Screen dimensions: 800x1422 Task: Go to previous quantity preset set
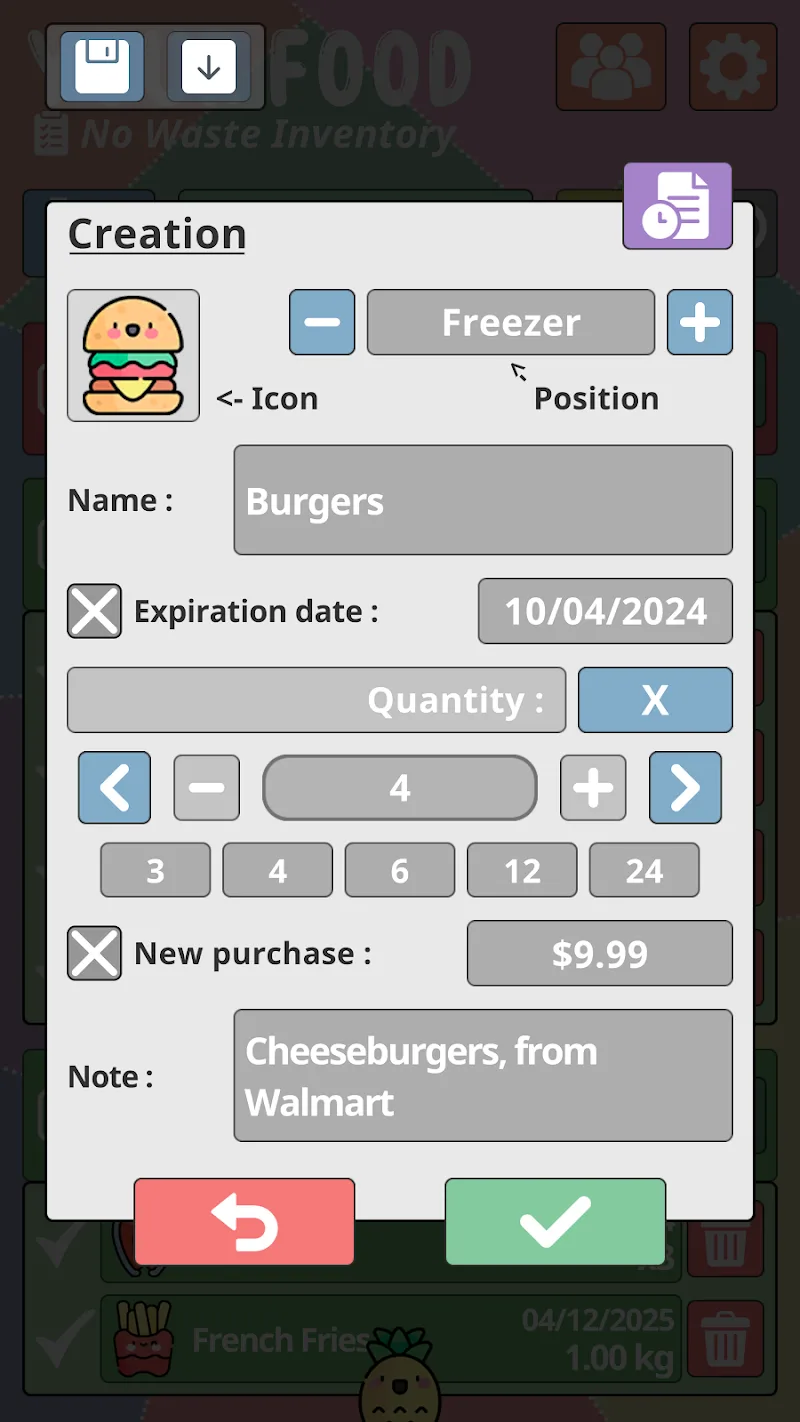click(x=115, y=788)
